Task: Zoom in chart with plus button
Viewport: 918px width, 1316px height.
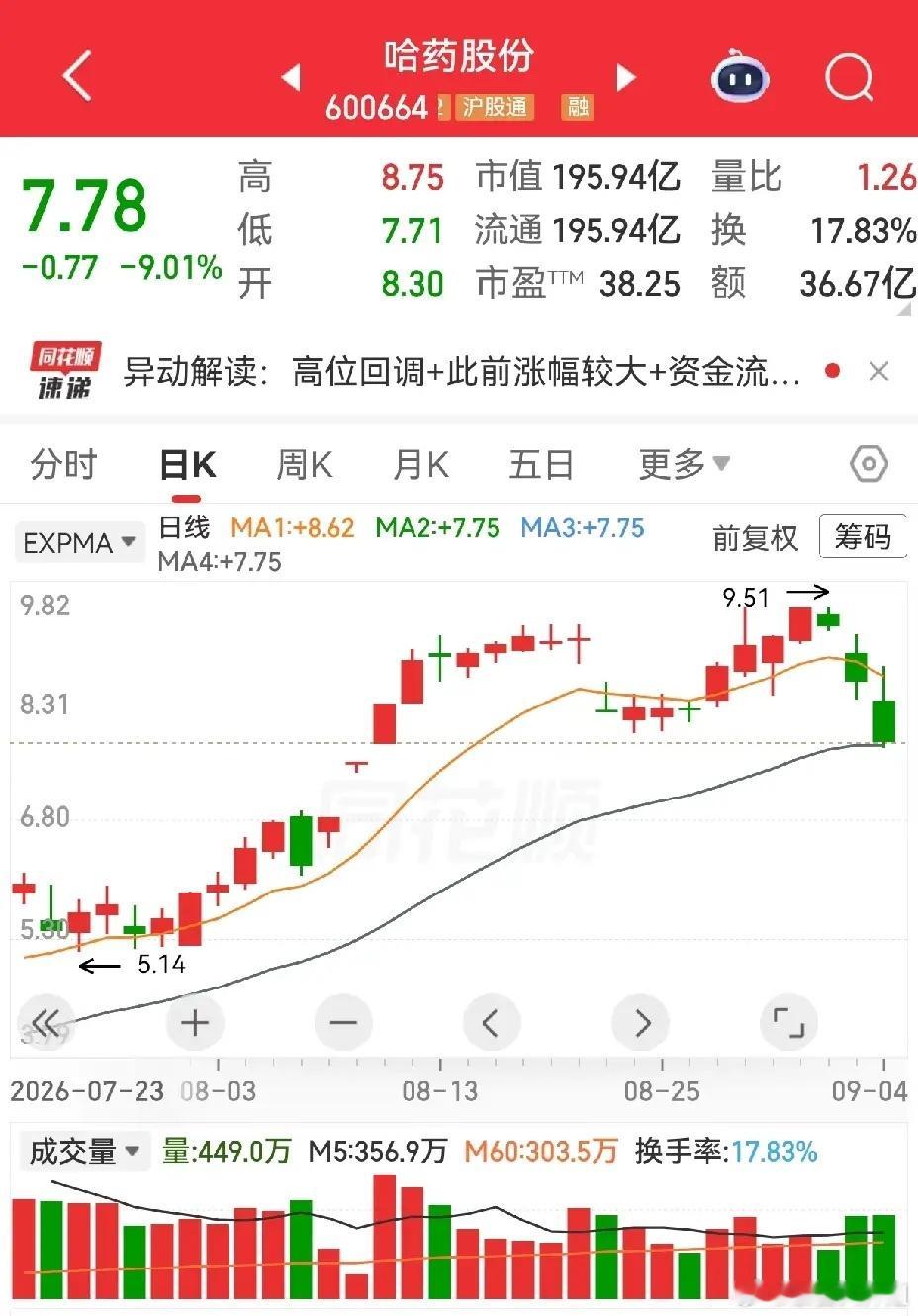Action: (195, 1022)
